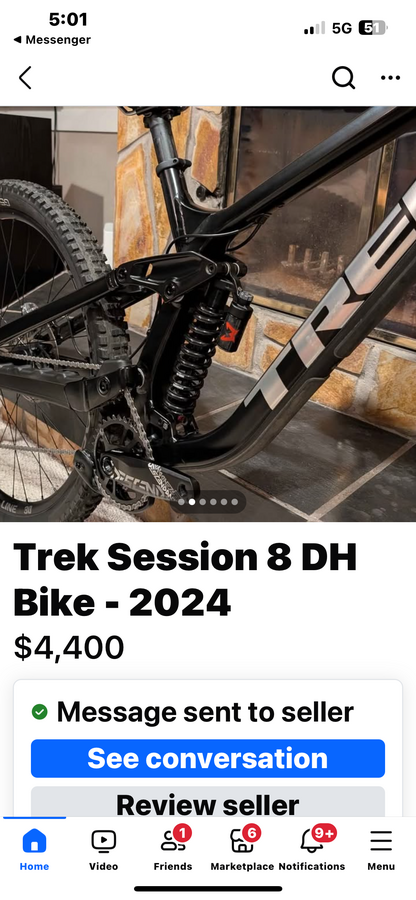Open the Marketplace tab
416x900 pixels.
242,849
